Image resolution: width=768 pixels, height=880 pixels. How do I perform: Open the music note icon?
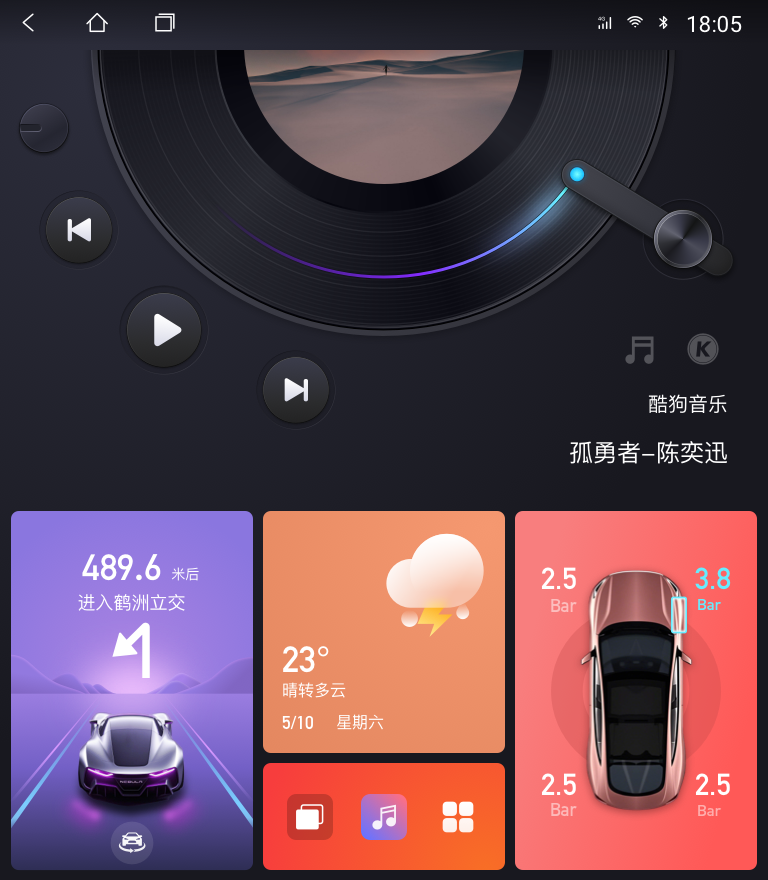(x=639, y=349)
